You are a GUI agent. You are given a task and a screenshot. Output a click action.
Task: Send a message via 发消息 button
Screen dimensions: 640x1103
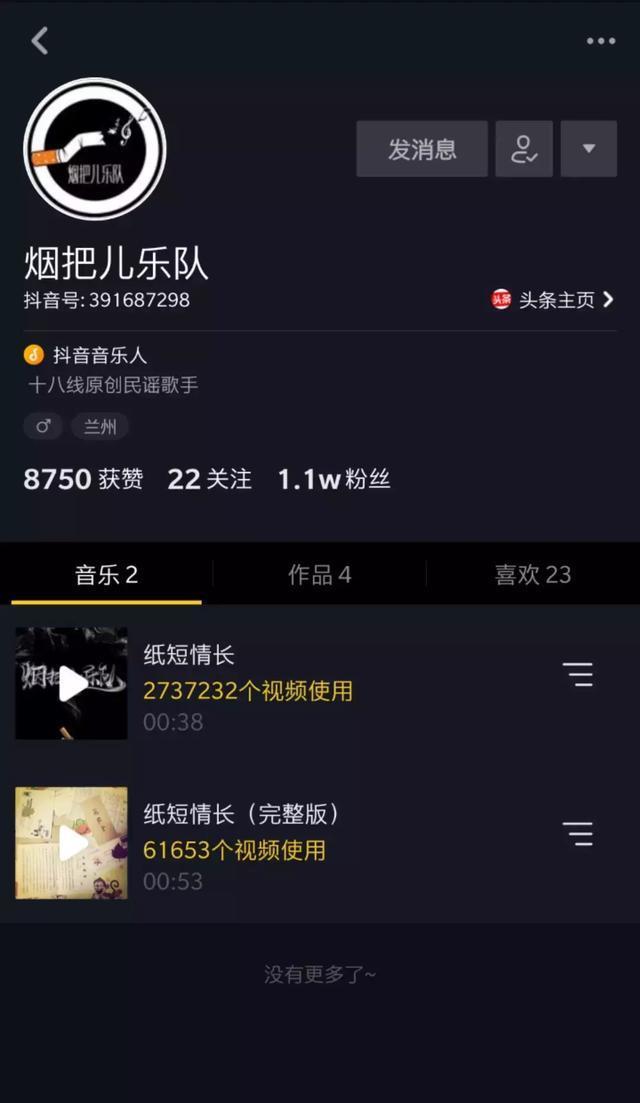(x=422, y=149)
